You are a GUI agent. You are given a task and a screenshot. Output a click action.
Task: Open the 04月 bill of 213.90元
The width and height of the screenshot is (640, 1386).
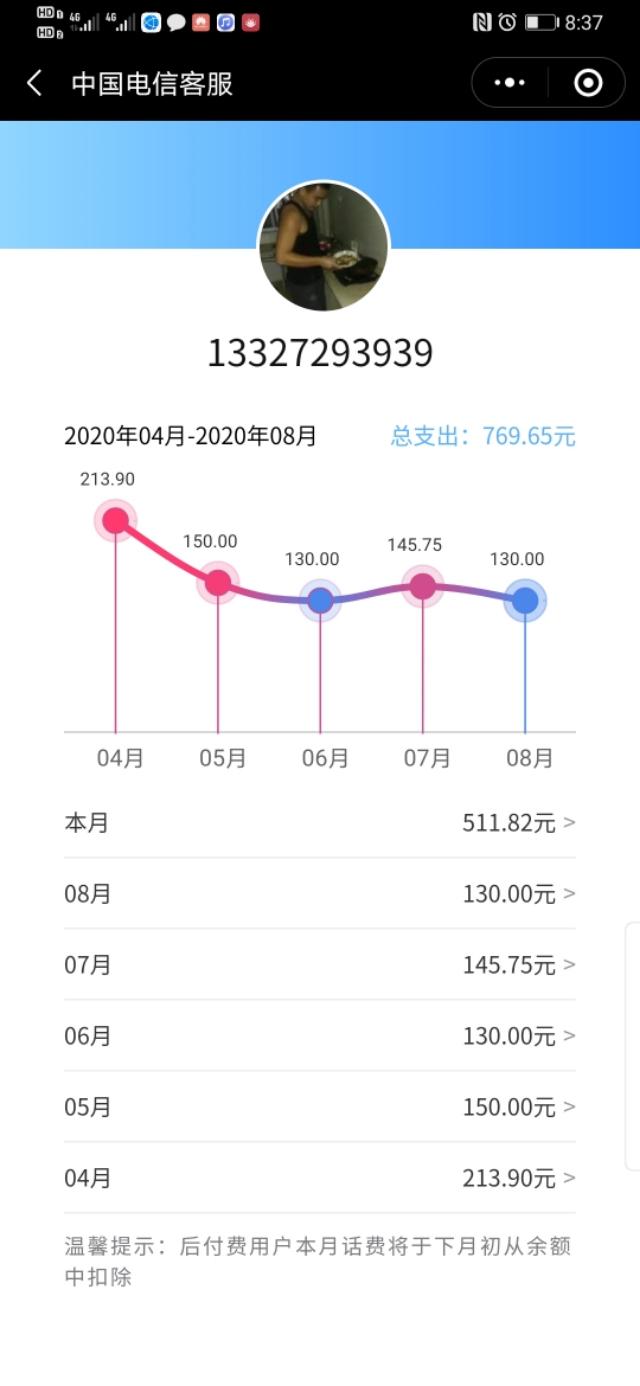click(x=320, y=1178)
